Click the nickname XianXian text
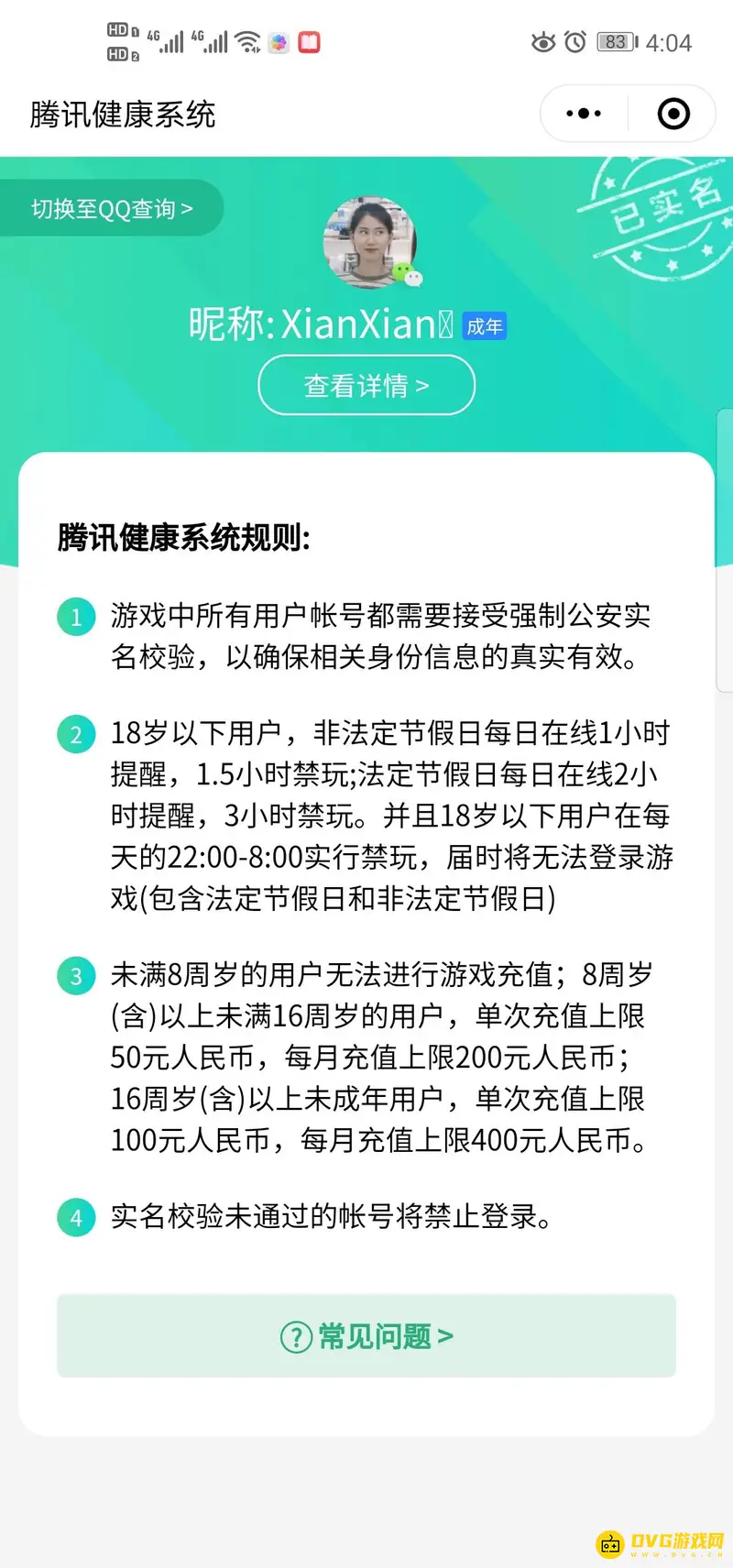Image resolution: width=733 pixels, height=1568 pixels. (x=348, y=323)
